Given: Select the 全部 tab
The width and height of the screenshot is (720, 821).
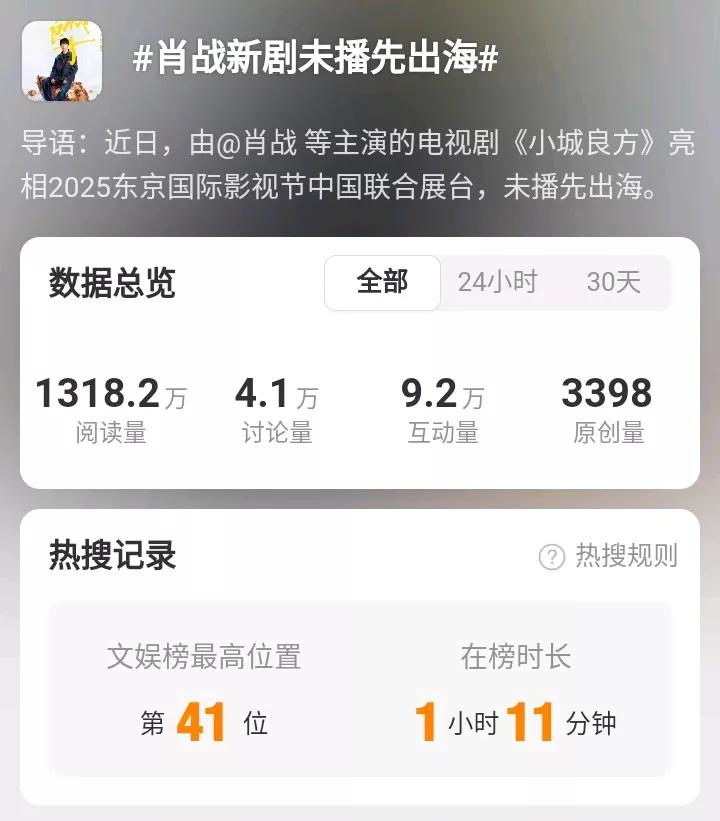Looking at the screenshot, I should 385,283.
